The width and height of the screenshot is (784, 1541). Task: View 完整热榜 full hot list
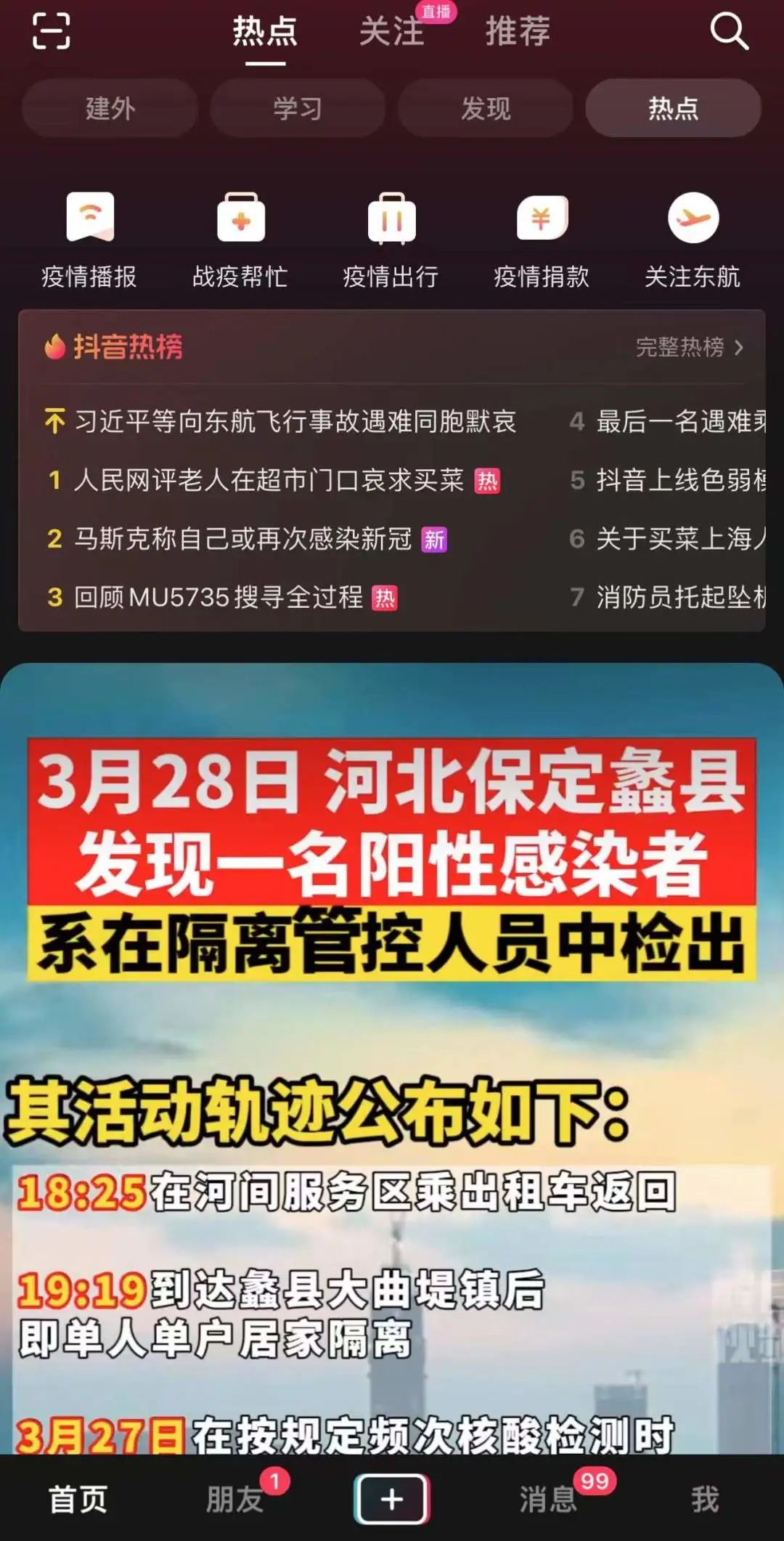[690, 347]
